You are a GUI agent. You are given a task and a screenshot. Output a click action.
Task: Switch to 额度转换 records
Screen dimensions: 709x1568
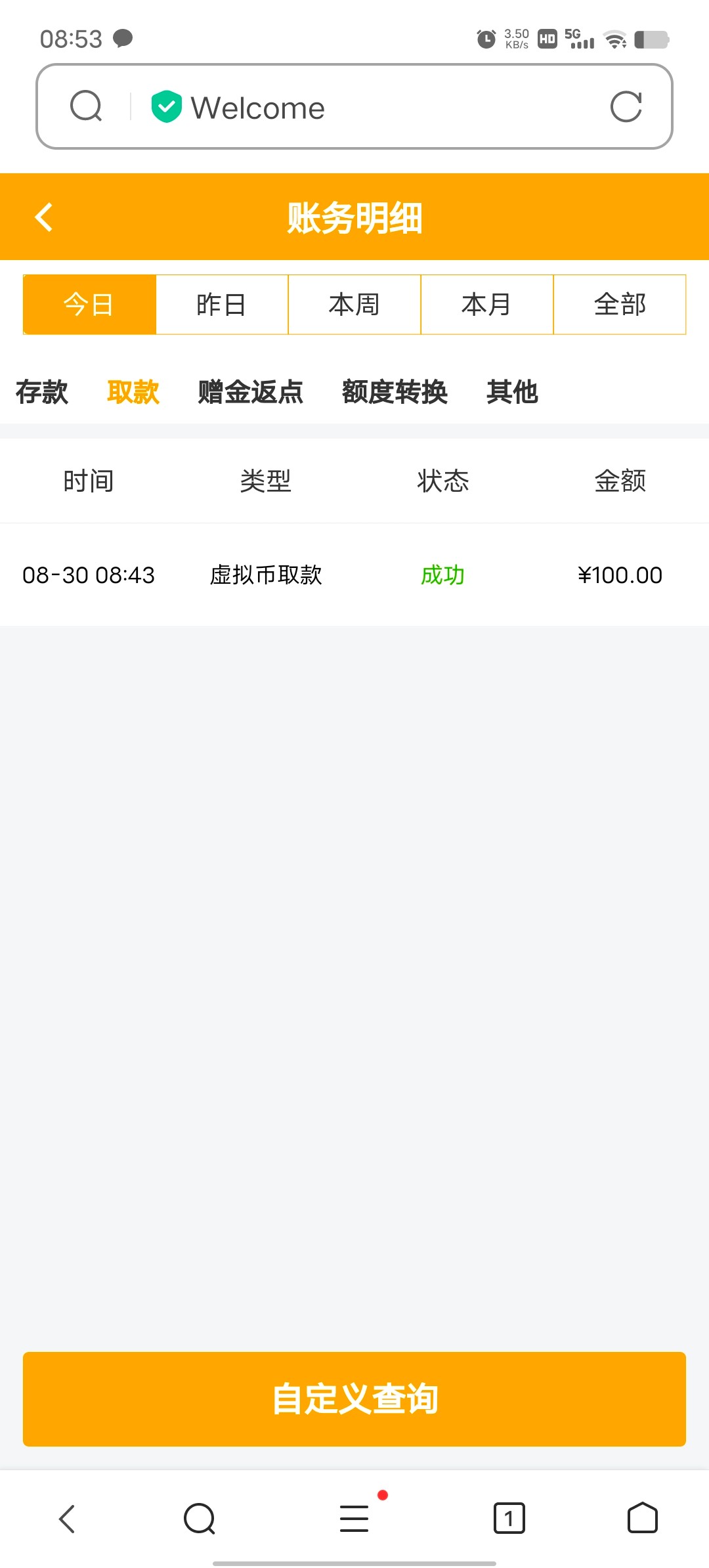(x=395, y=392)
